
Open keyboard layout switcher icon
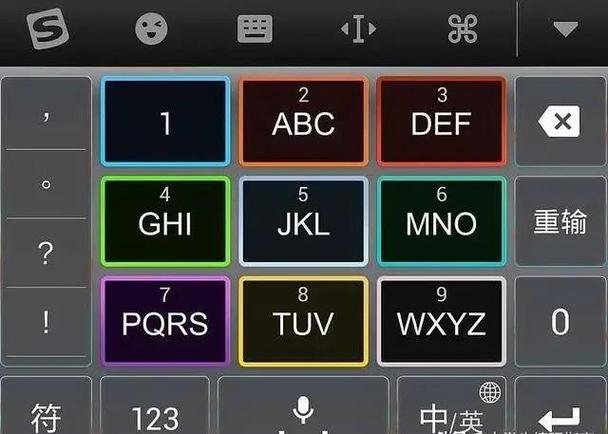click(x=255, y=29)
